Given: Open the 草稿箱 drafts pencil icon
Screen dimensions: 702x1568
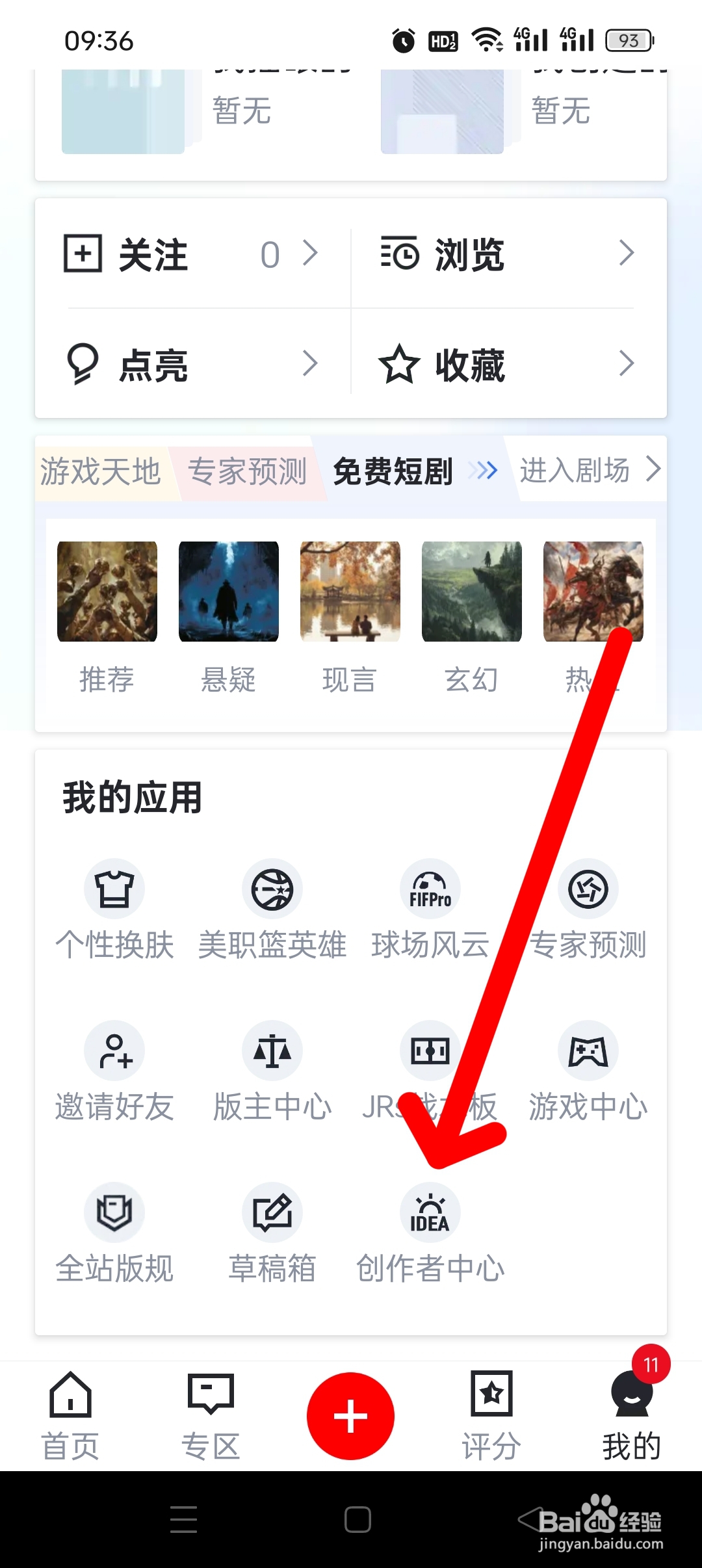Looking at the screenshot, I should coord(272,1211).
